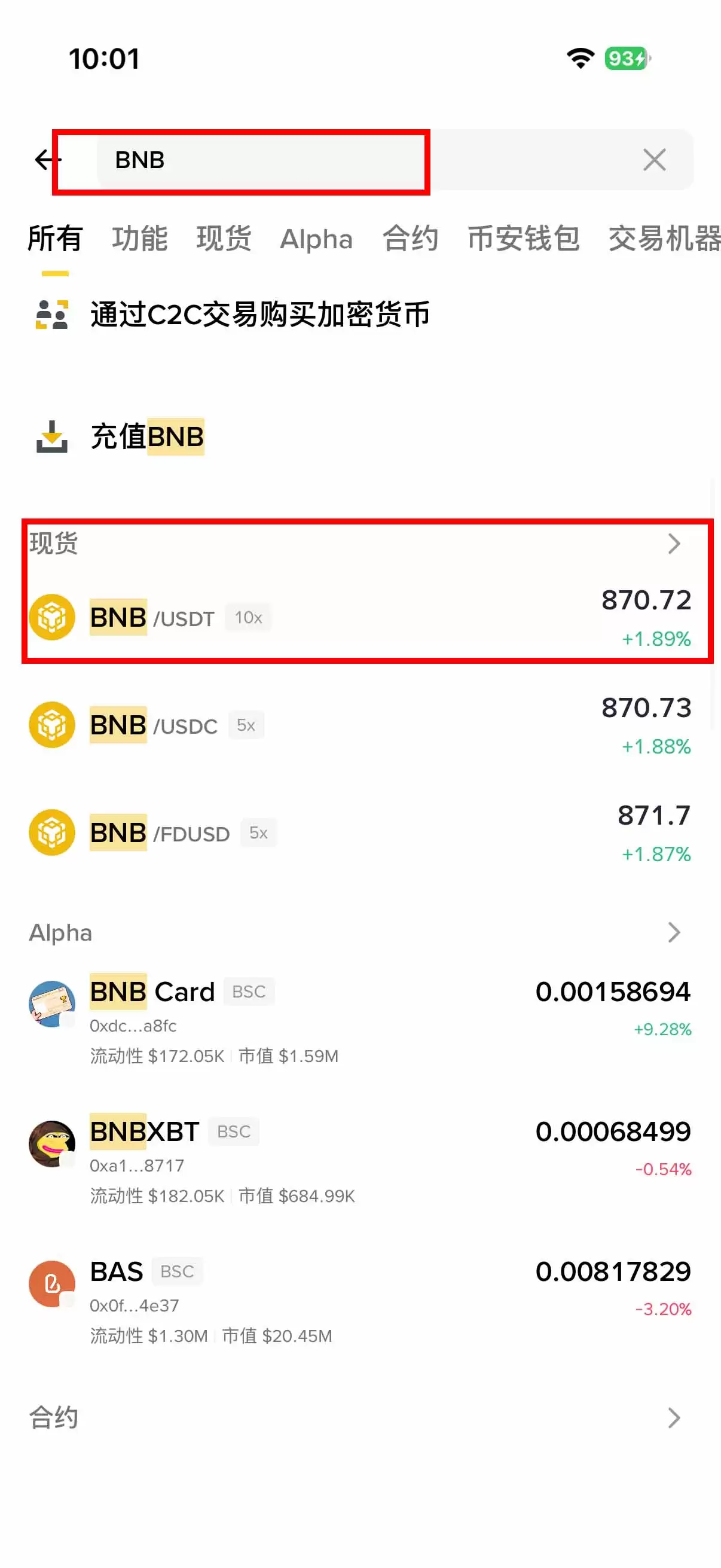
Task: Expand the 现货 spot results section
Action: (673, 544)
